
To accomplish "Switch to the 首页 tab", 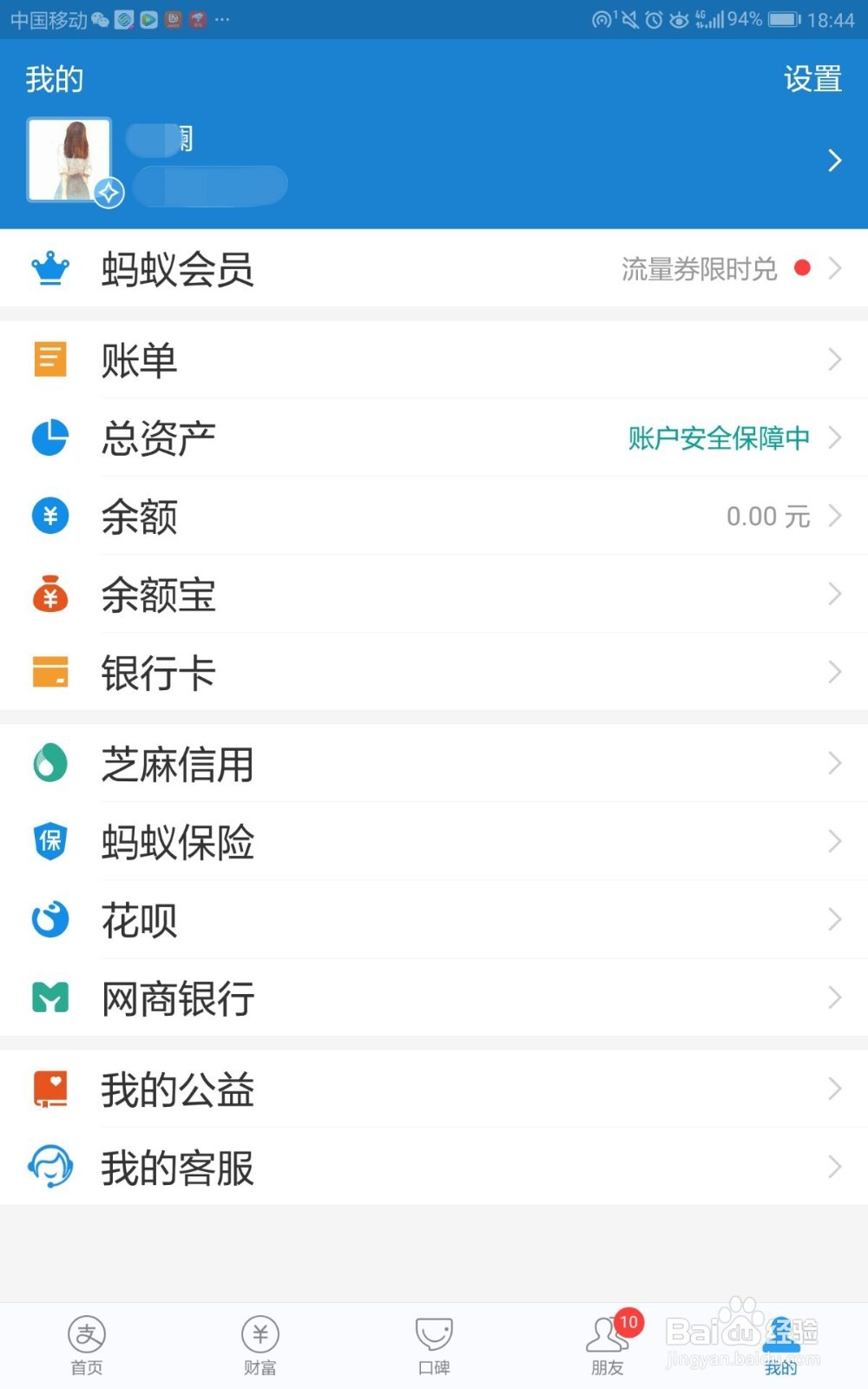I will click(x=85, y=1344).
